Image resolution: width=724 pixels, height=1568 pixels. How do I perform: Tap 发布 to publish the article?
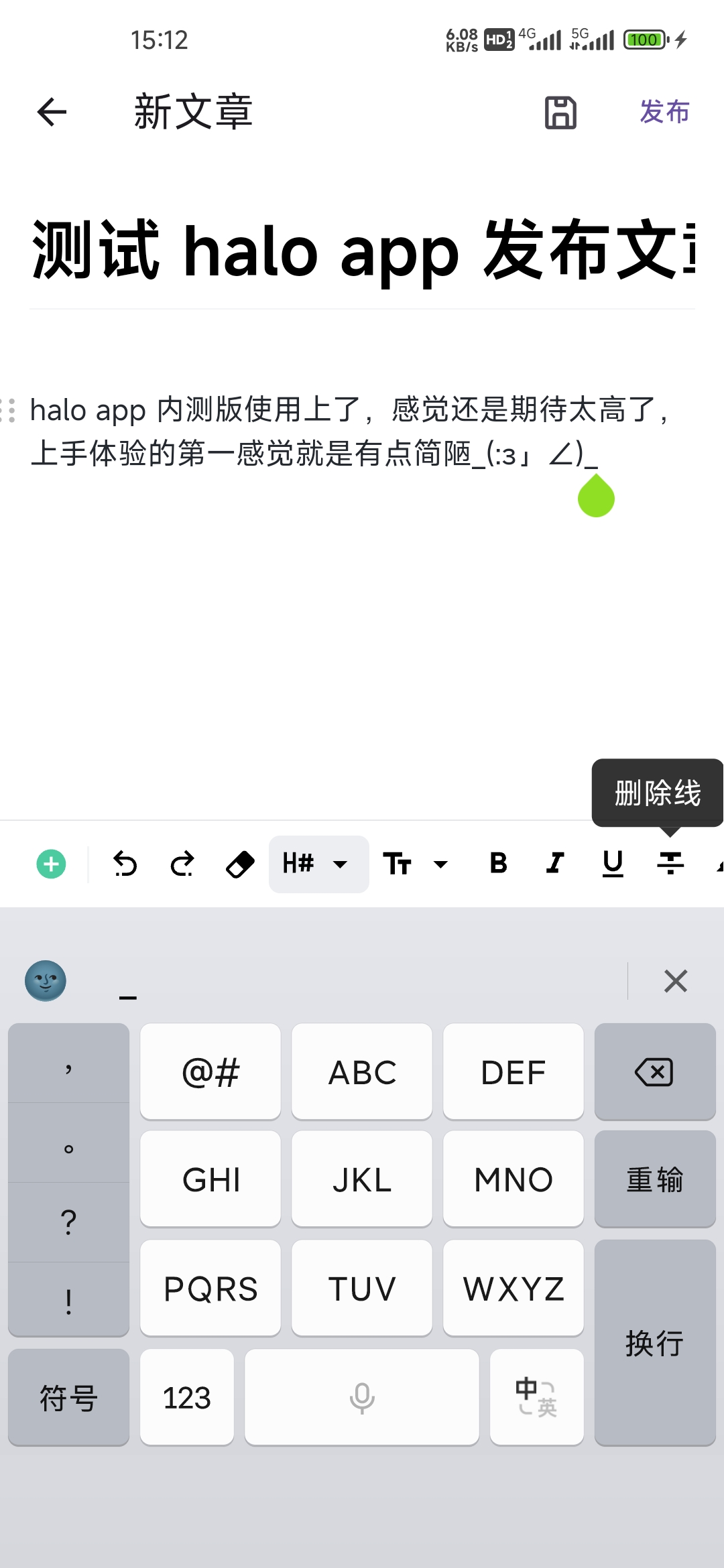coord(664,112)
